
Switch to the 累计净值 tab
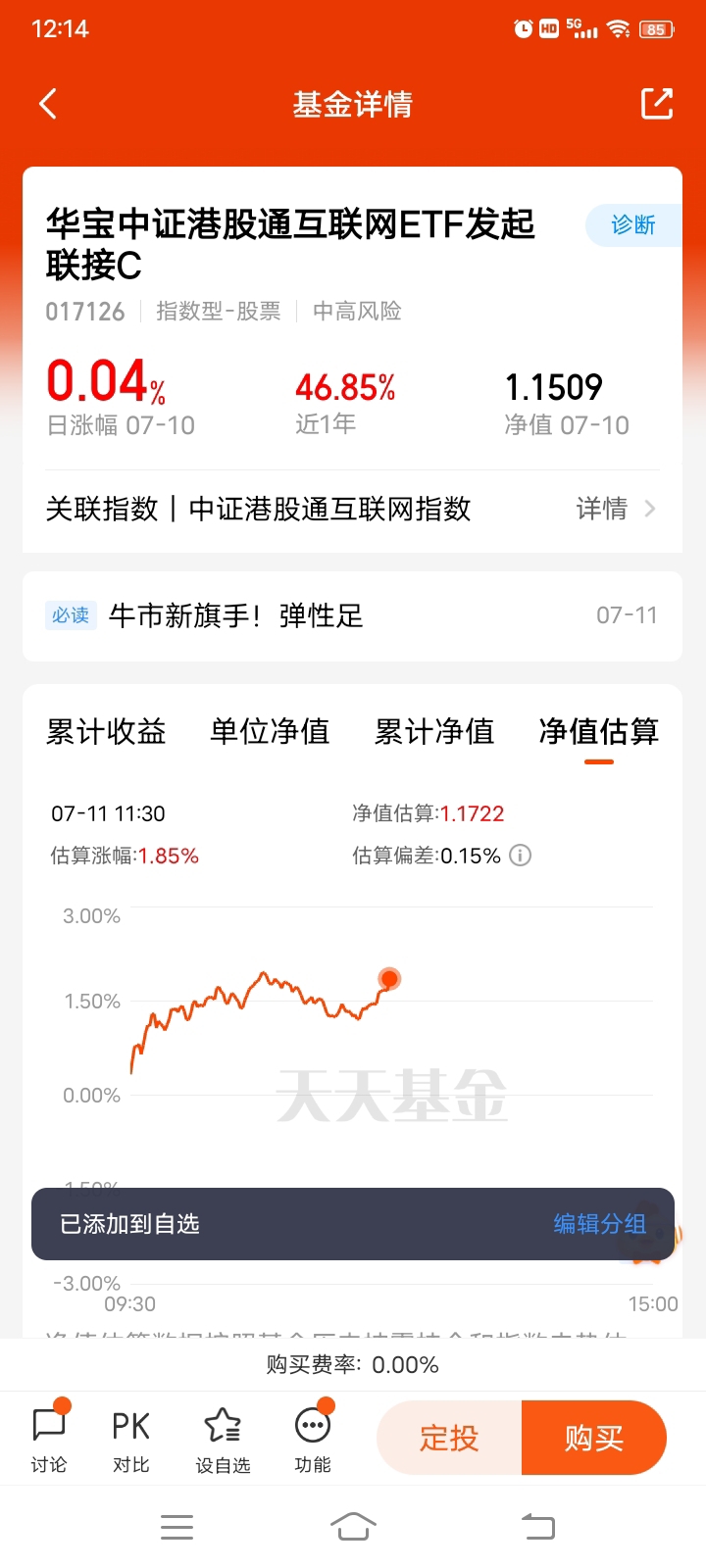click(x=434, y=731)
